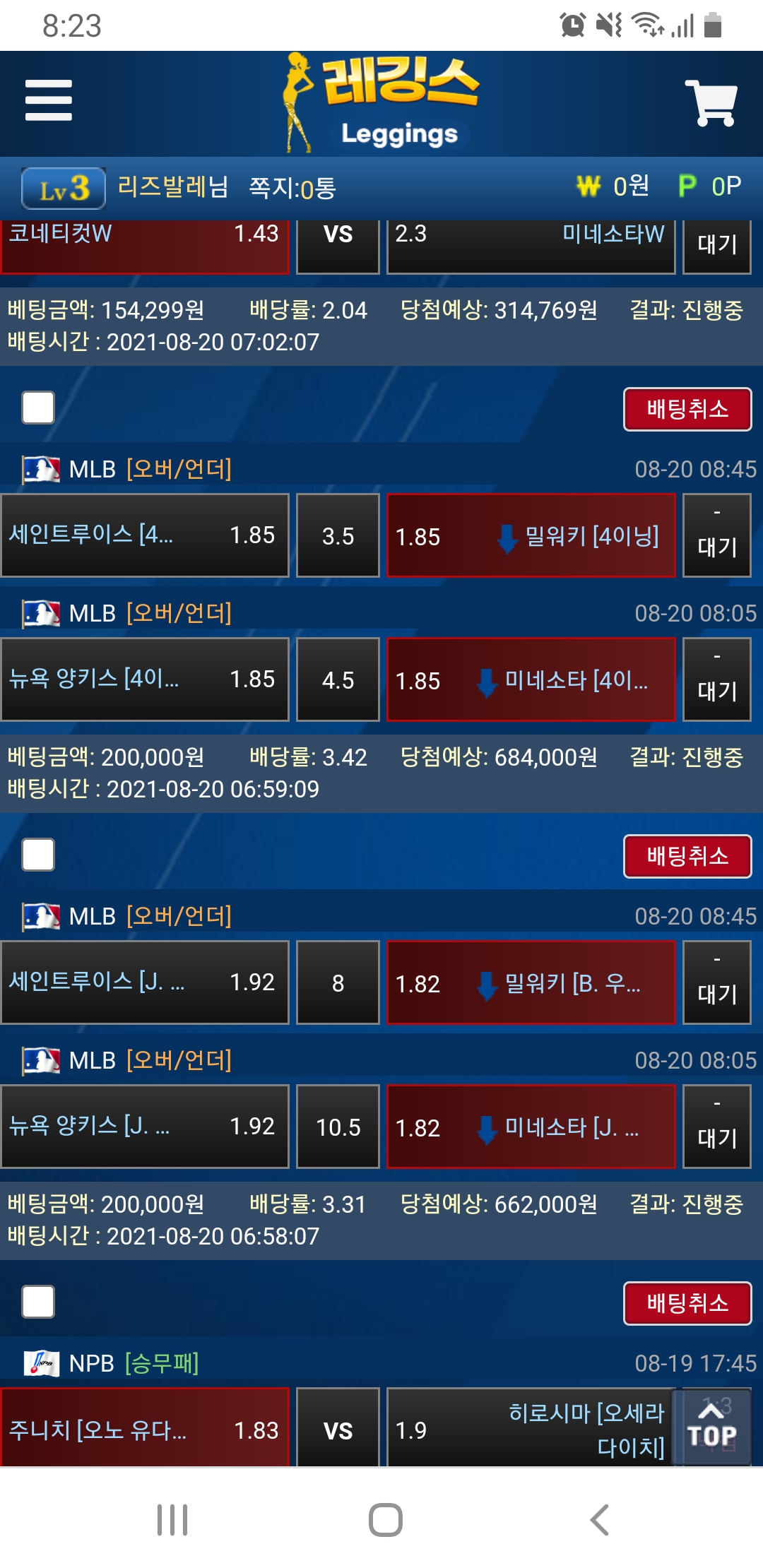This screenshot has width=763, height=1568.
Task: Open the shopping cart
Action: (x=711, y=103)
